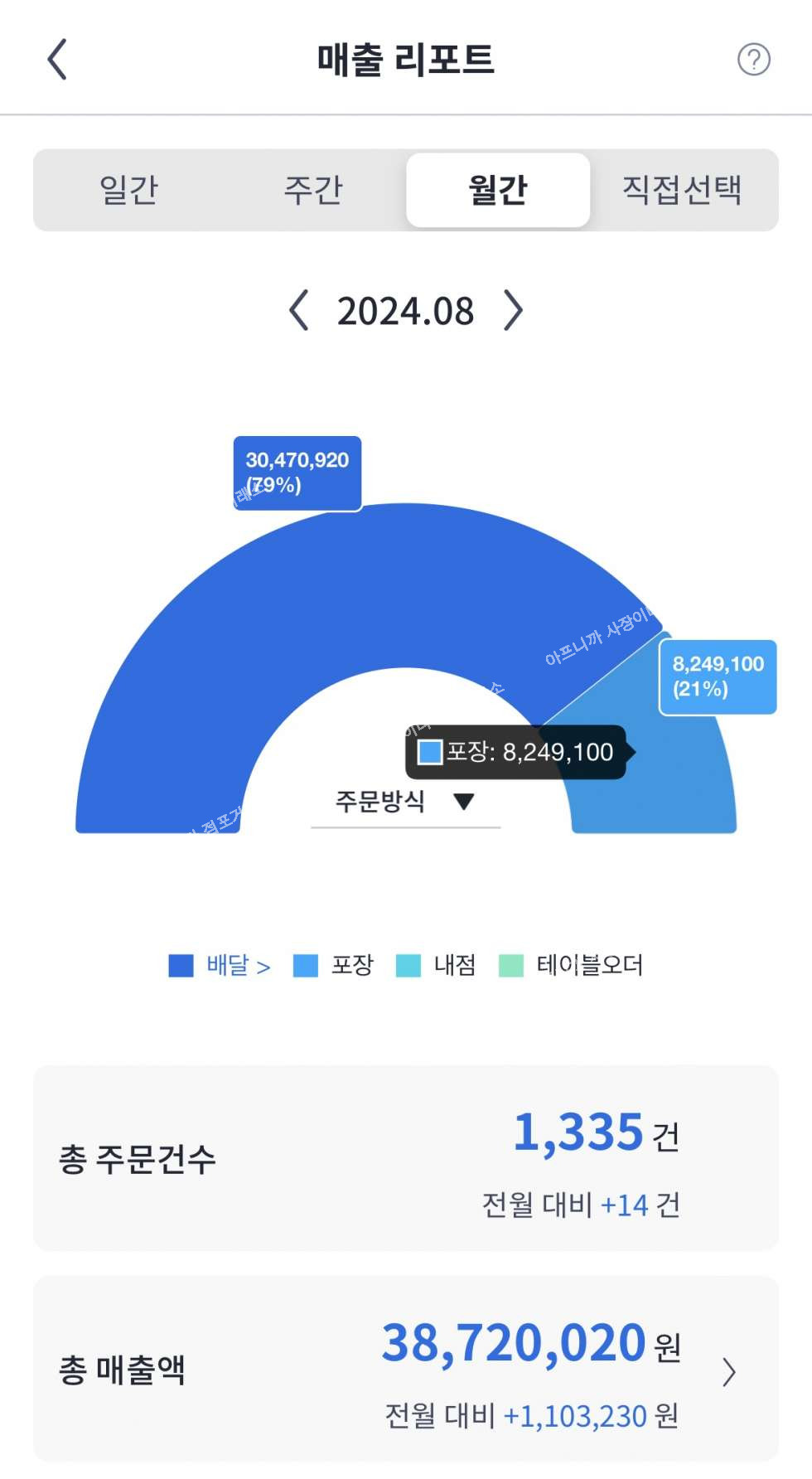Open the help question mark icon
Image resolution: width=812 pixels, height=1479 pixels.
point(753,60)
